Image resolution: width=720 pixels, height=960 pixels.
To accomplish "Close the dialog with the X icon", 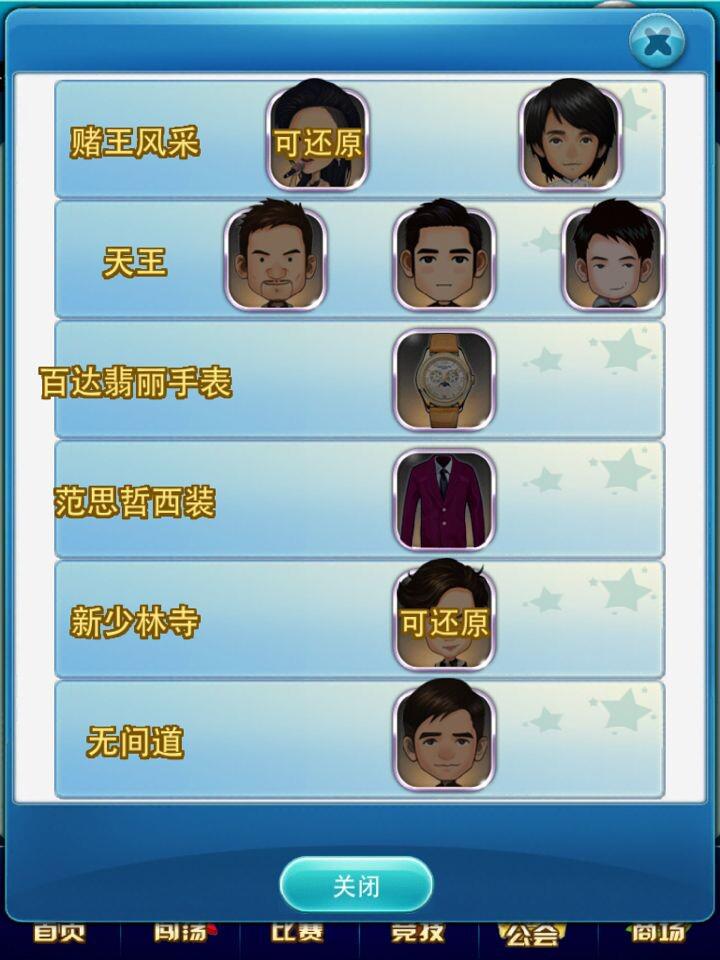I will pyautogui.click(x=657, y=42).
